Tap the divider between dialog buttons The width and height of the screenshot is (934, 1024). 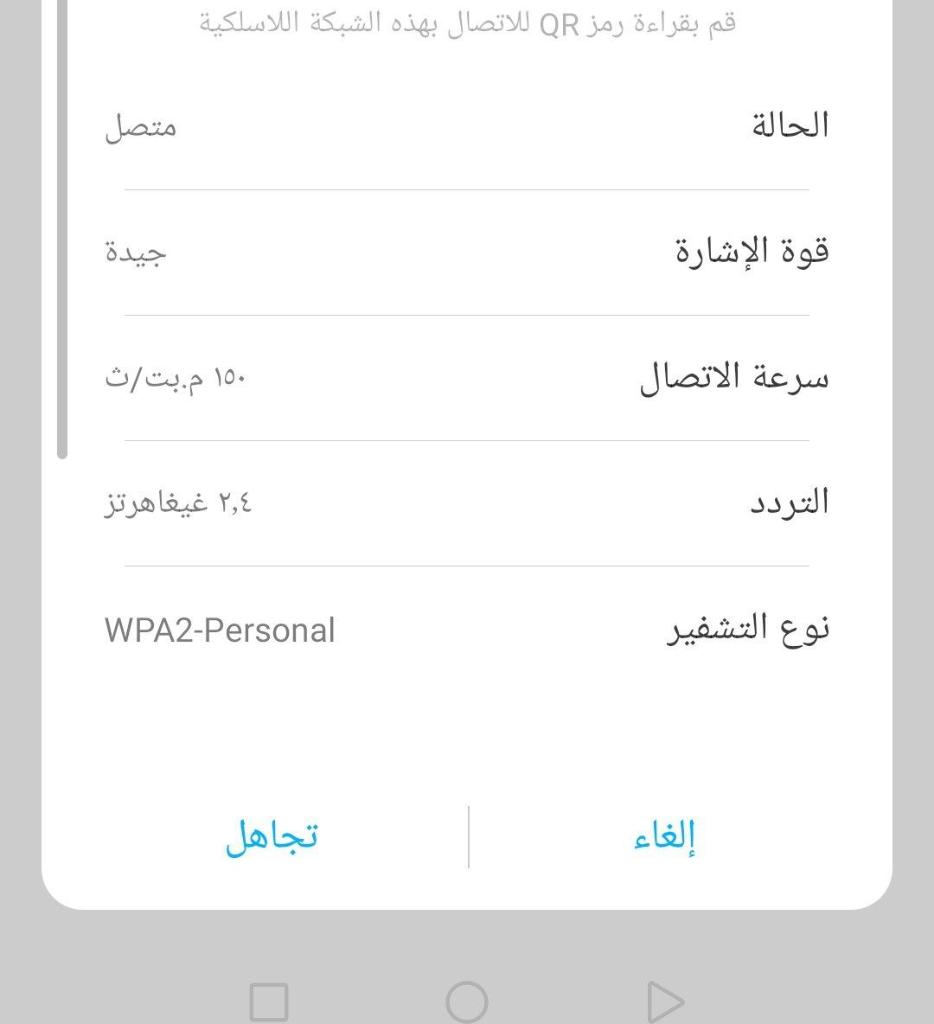pos(467,840)
